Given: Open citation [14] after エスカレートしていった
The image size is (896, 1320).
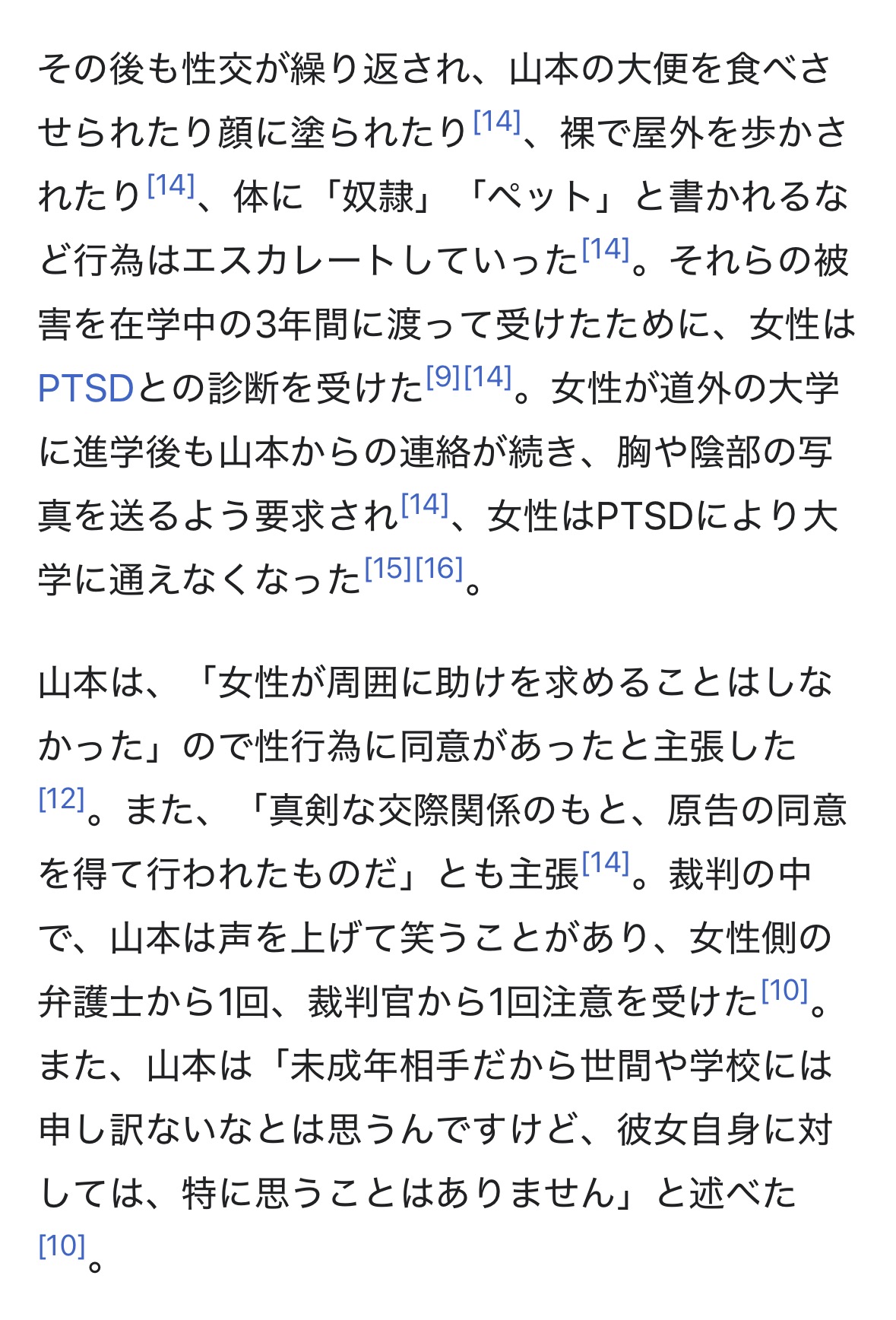Looking at the screenshot, I should point(606,249).
